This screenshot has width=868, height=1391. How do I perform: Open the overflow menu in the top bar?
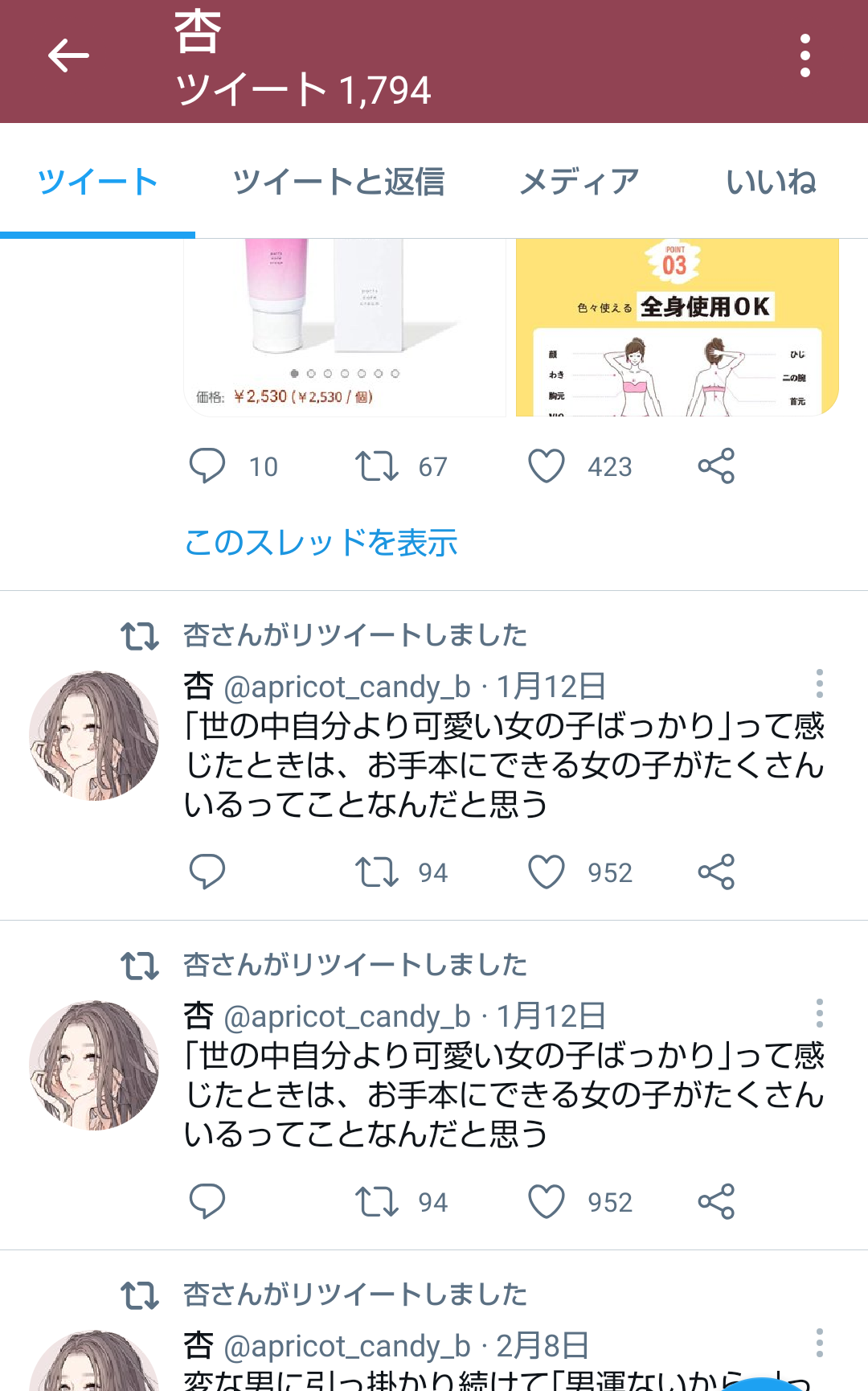[803, 56]
